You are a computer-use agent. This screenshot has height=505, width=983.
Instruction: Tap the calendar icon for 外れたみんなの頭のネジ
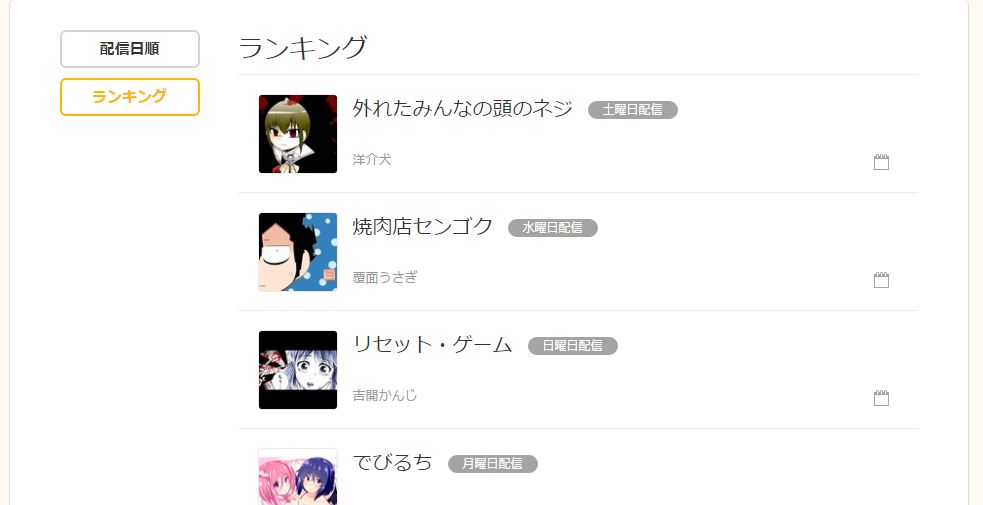[881, 162]
